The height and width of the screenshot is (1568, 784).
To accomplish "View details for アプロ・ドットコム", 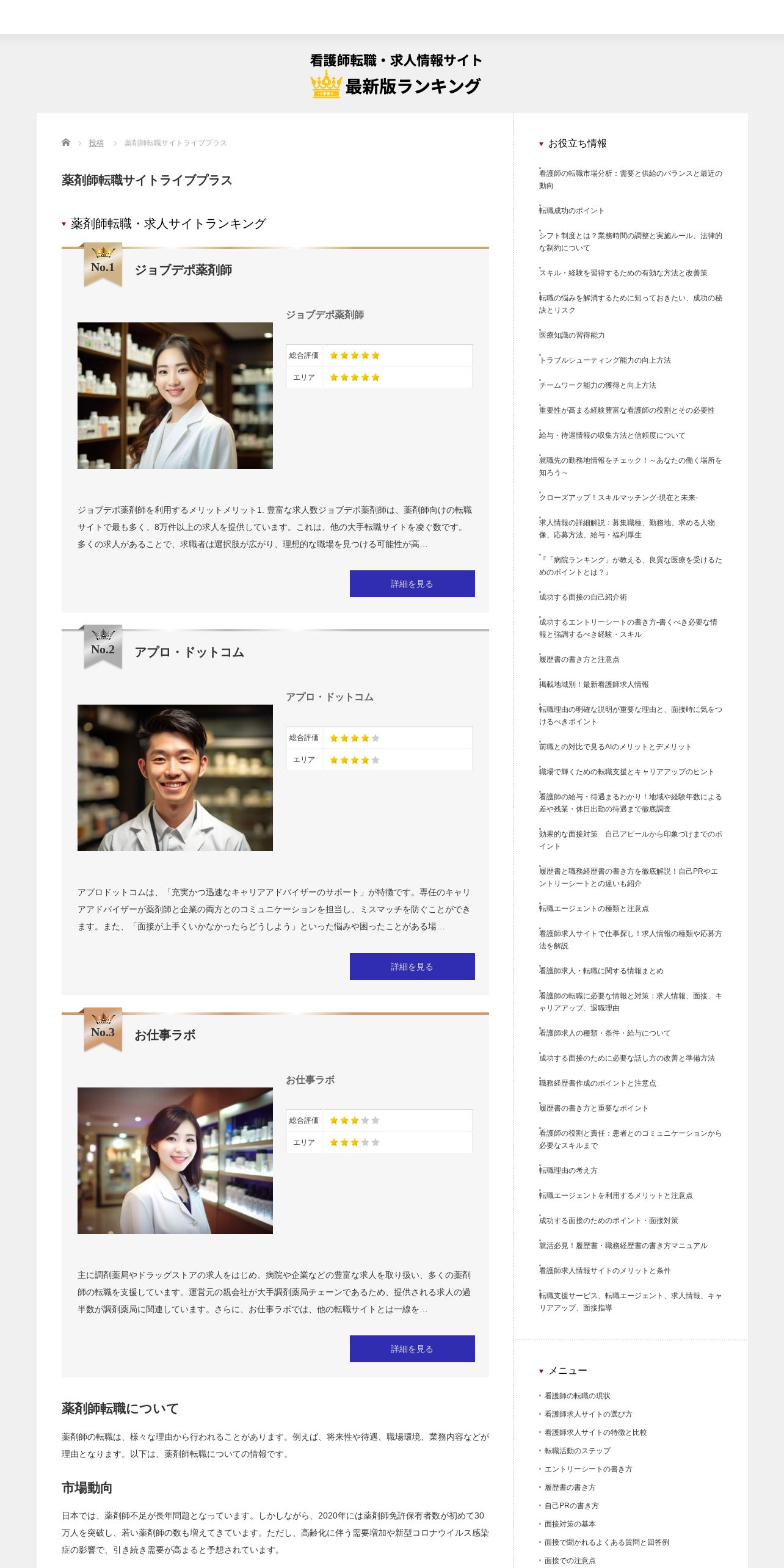I will 412,967.
